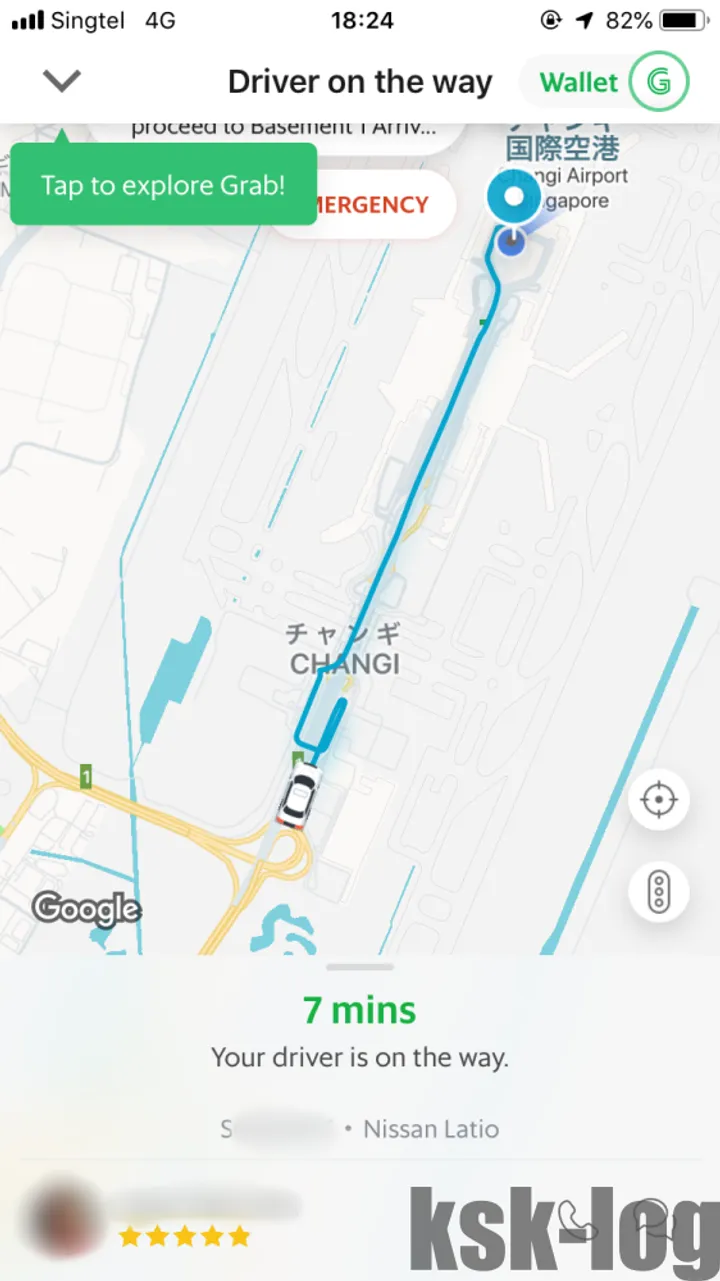Image resolution: width=720 pixels, height=1281 pixels.
Task: Tap the traffic light map overlay icon
Action: (658, 891)
